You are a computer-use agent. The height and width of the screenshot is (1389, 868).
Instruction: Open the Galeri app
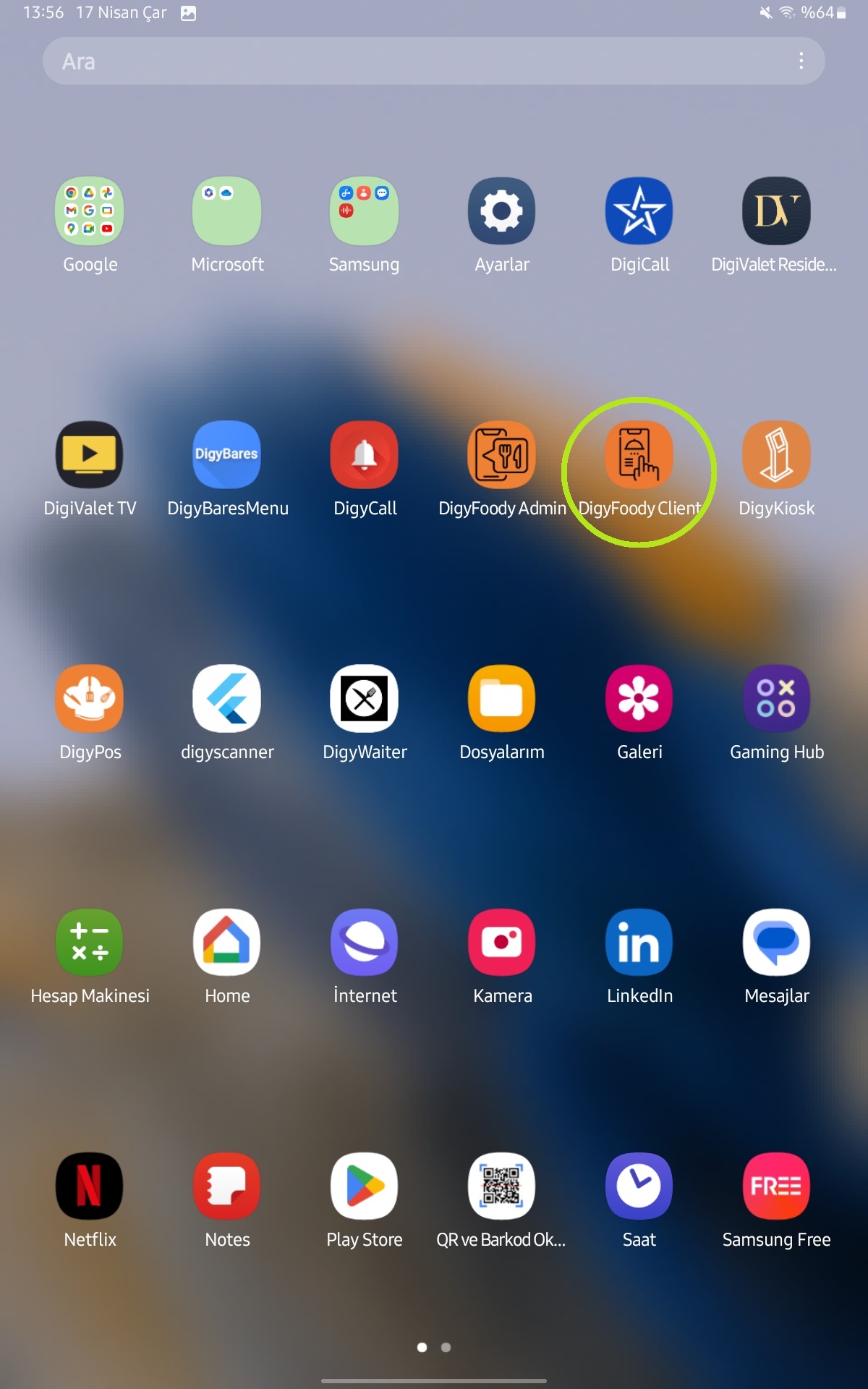639,699
